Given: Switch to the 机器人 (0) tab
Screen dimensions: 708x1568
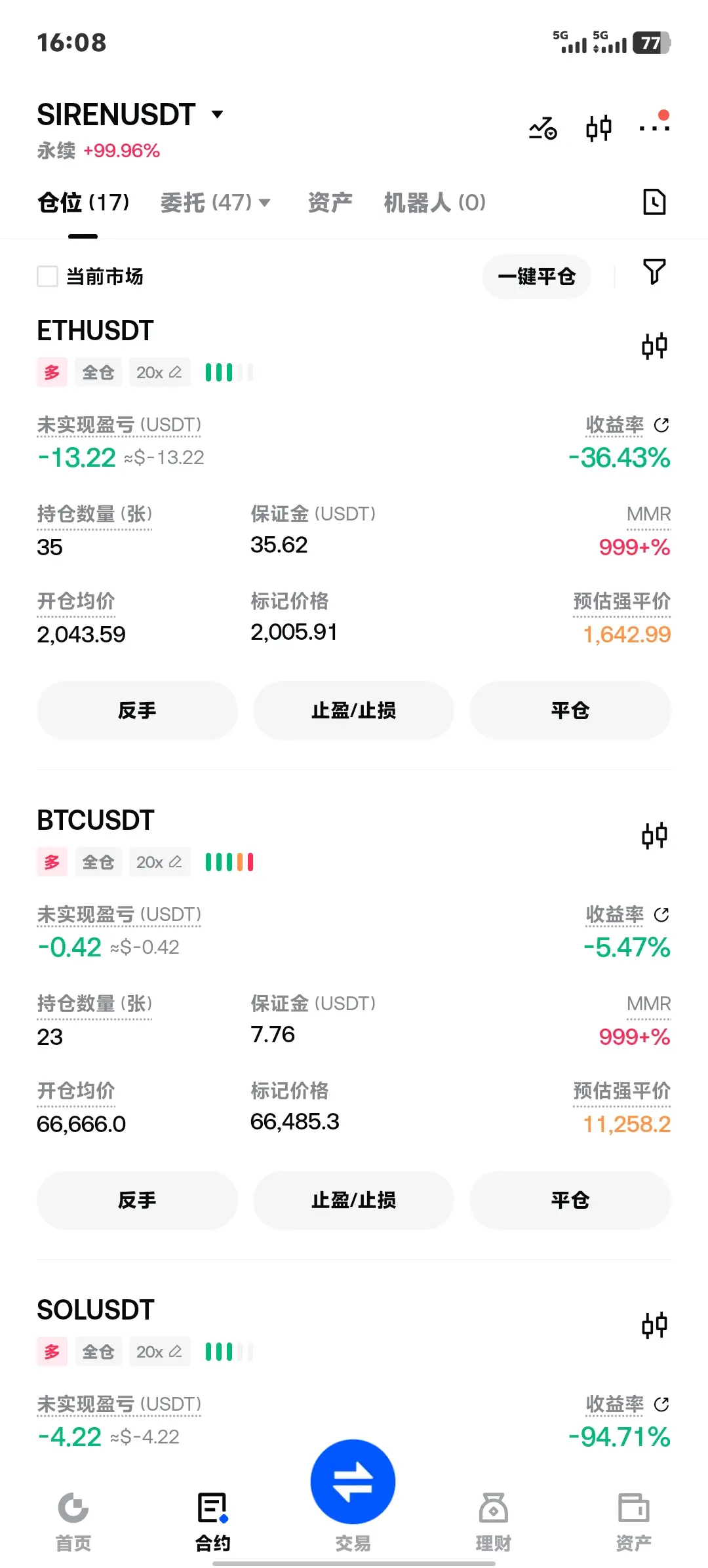Looking at the screenshot, I should (435, 203).
